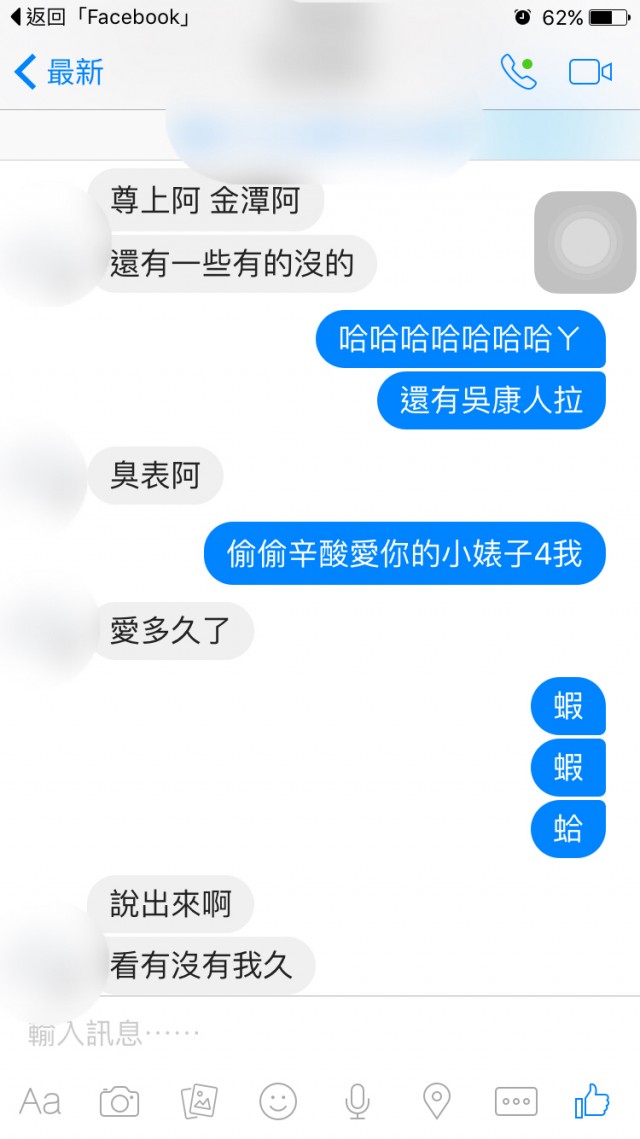Focus the 輸入訊息 message field
Screen dimensions: 640x1139
click(x=300, y=1033)
